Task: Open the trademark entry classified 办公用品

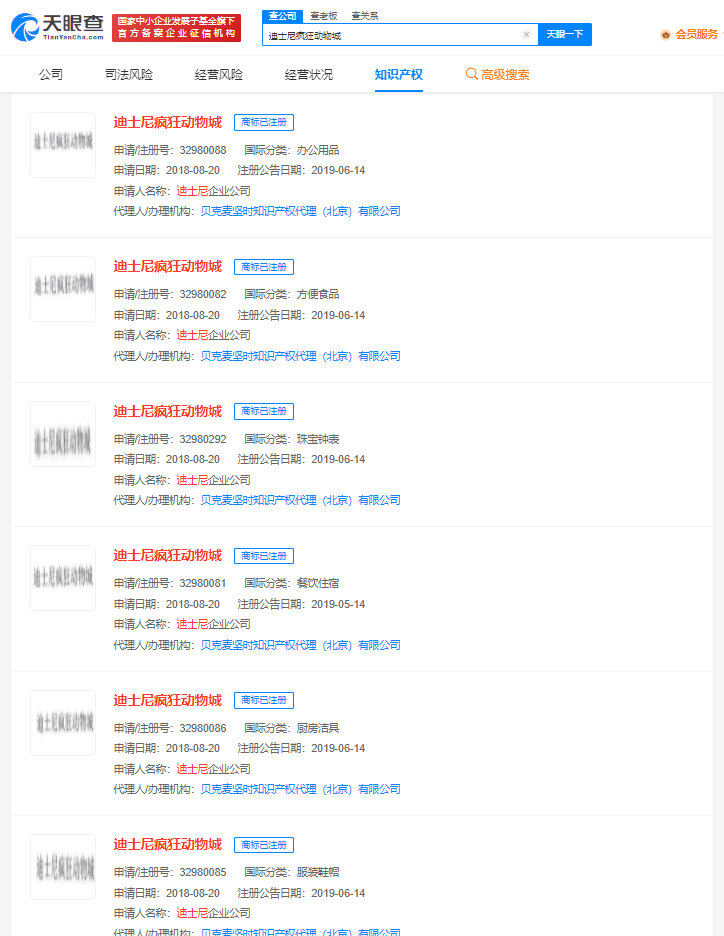Action: coord(167,122)
